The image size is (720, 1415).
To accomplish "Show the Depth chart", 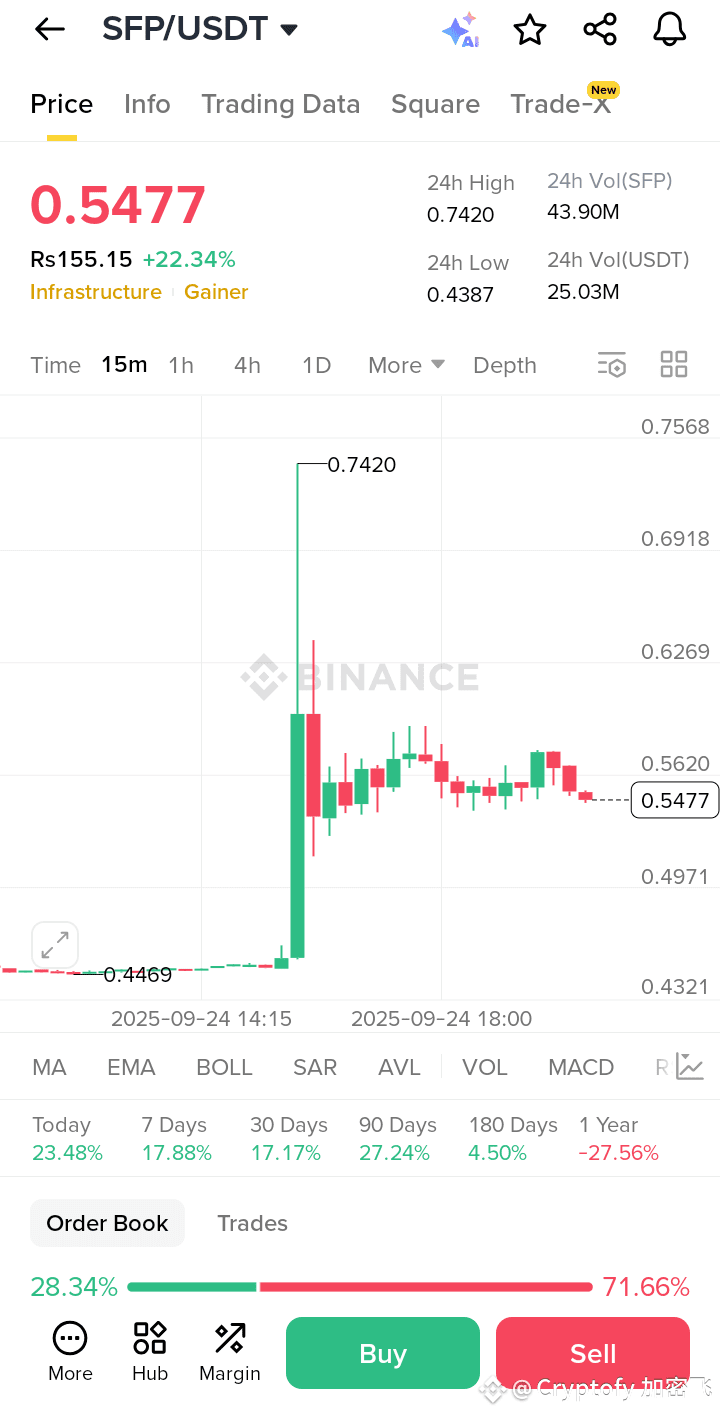I will pyautogui.click(x=505, y=365).
